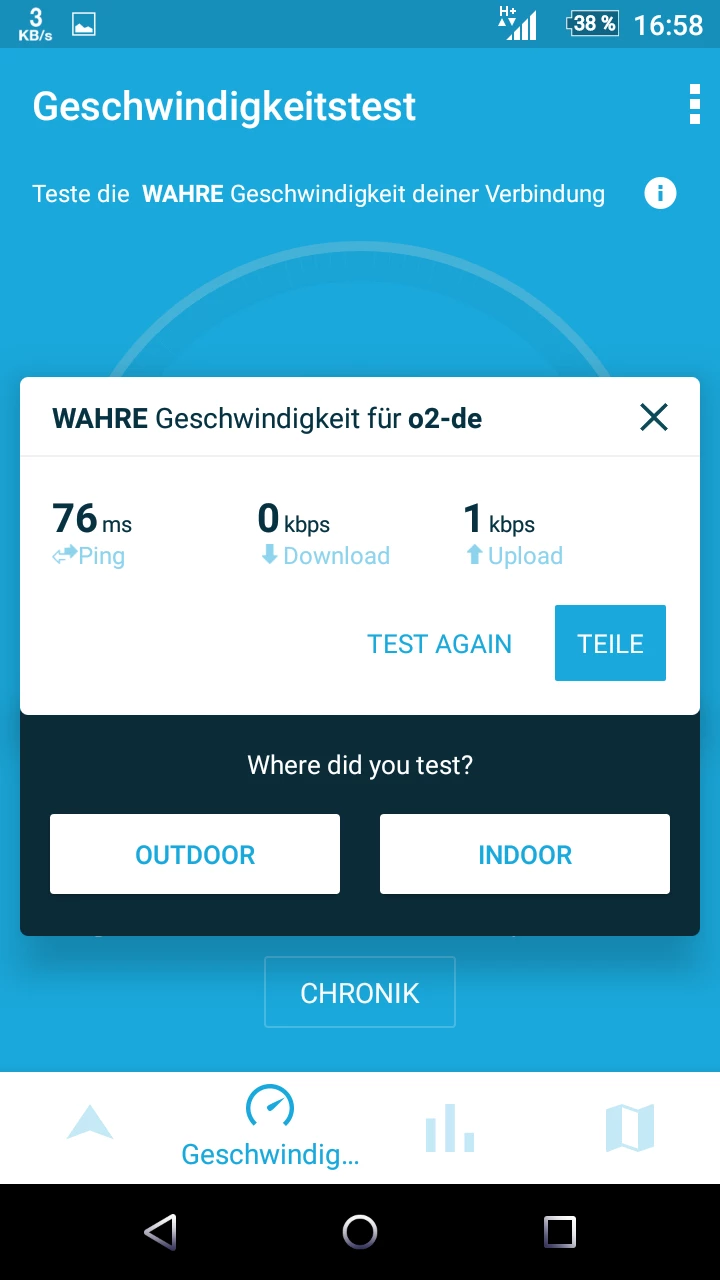The height and width of the screenshot is (1280, 720).
Task: Close the speed result dialog
Action: (653, 417)
